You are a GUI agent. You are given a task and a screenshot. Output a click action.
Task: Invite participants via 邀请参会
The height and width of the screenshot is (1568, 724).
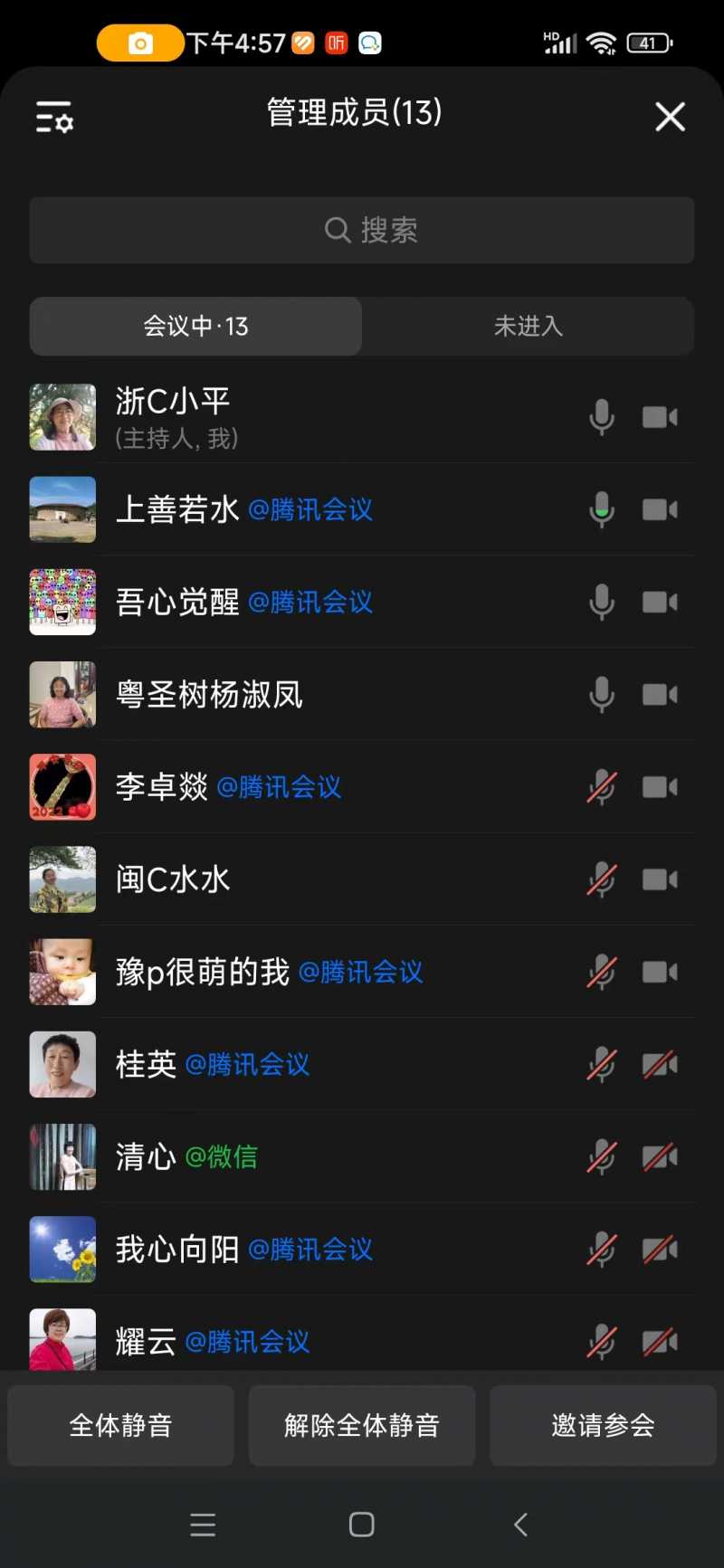603,1425
